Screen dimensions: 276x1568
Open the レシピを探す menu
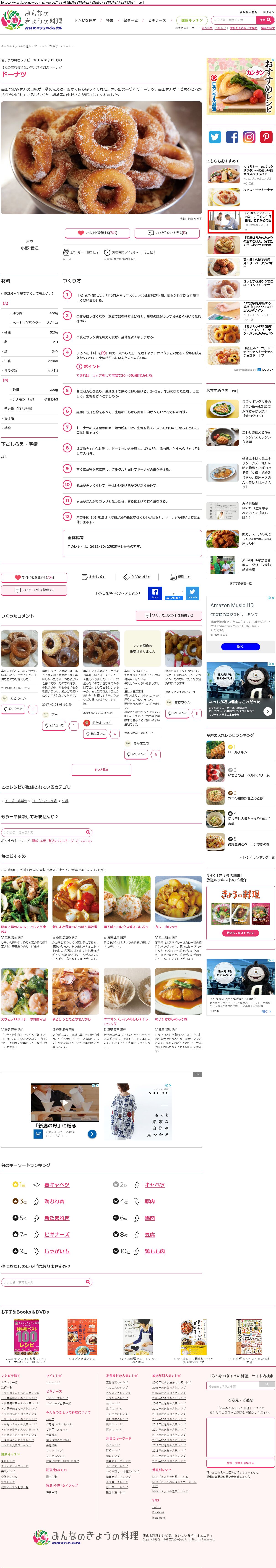(85, 20)
